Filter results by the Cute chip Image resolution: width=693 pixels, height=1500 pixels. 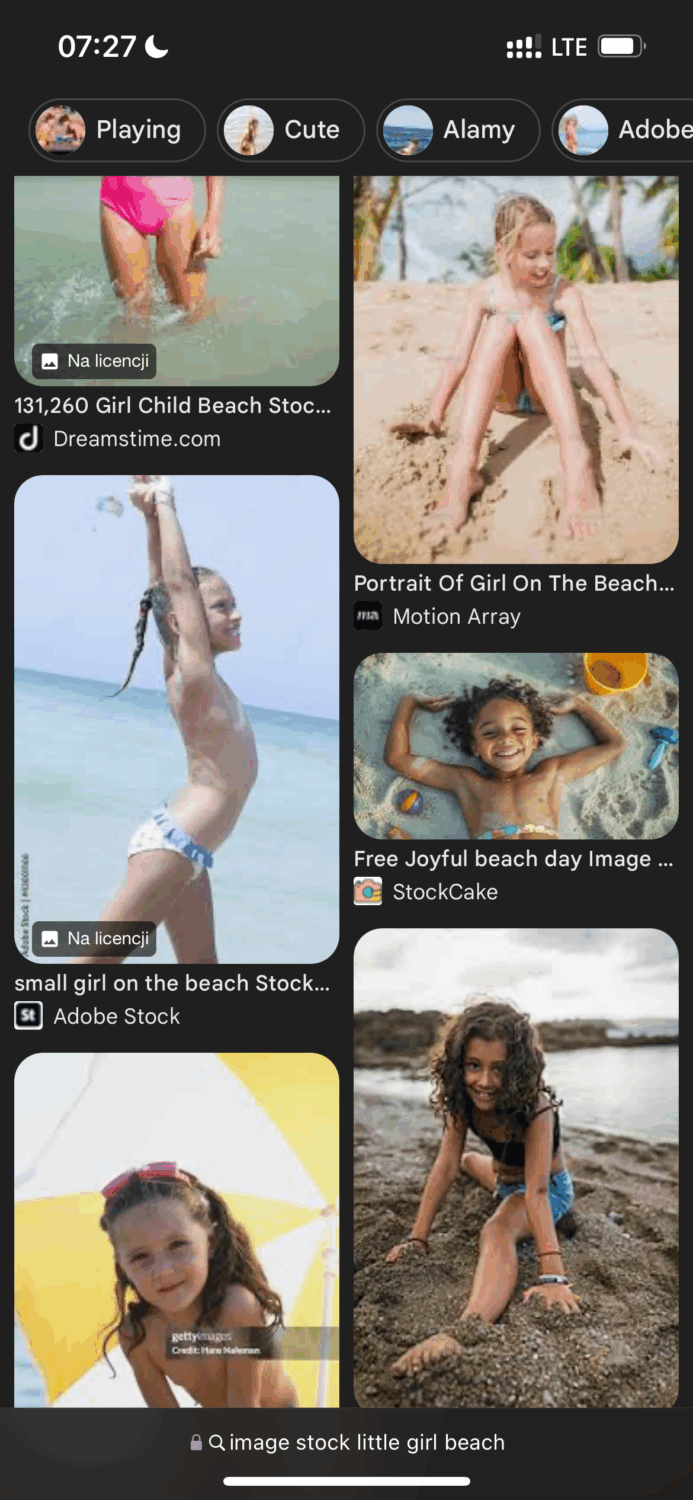click(291, 130)
